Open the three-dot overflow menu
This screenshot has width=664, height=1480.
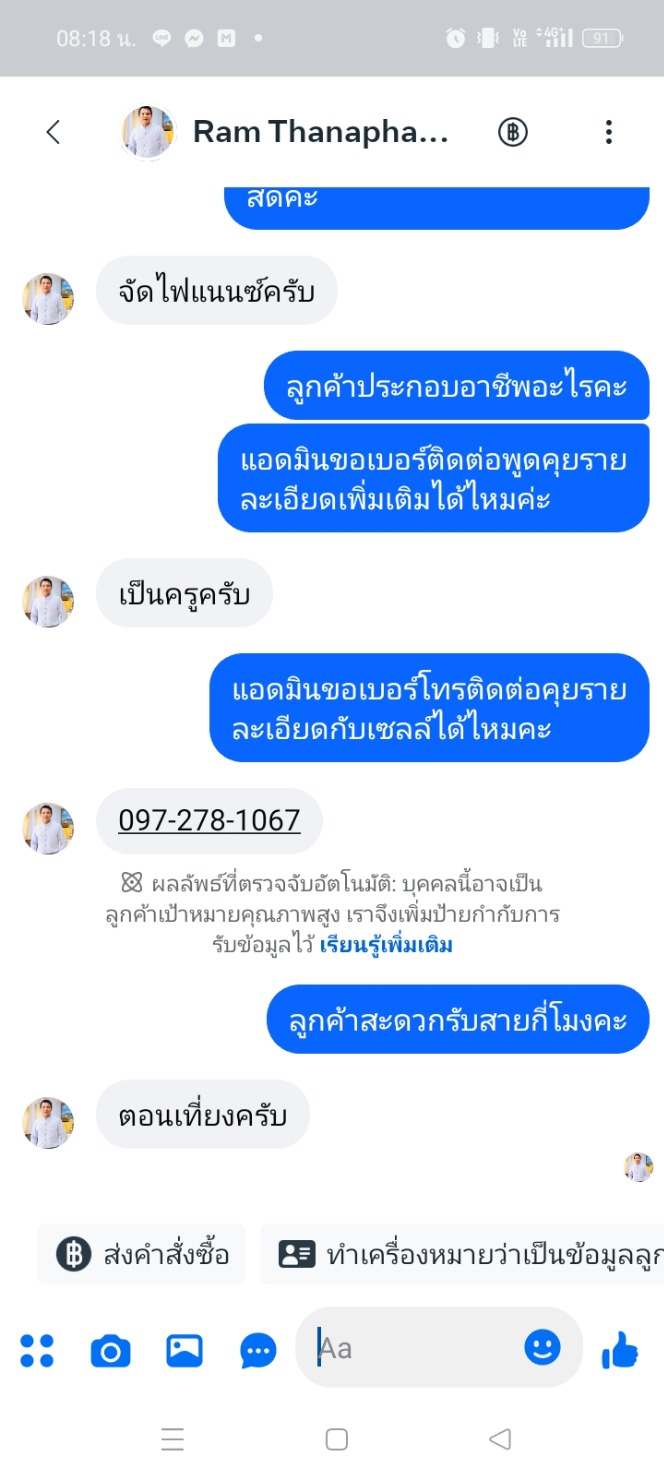(x=608, y=132)
